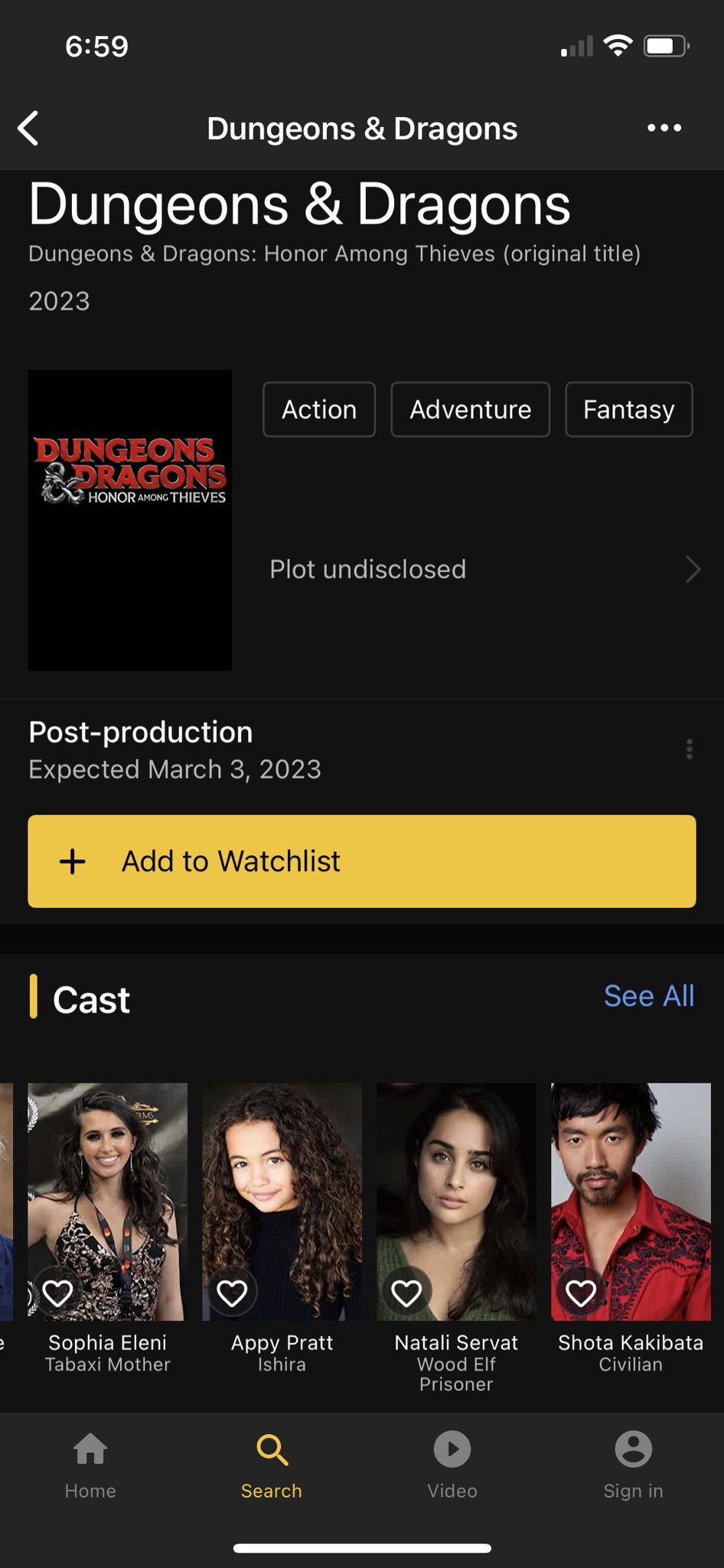Open Shota Kakibata's cast profile

[631, 1194]
